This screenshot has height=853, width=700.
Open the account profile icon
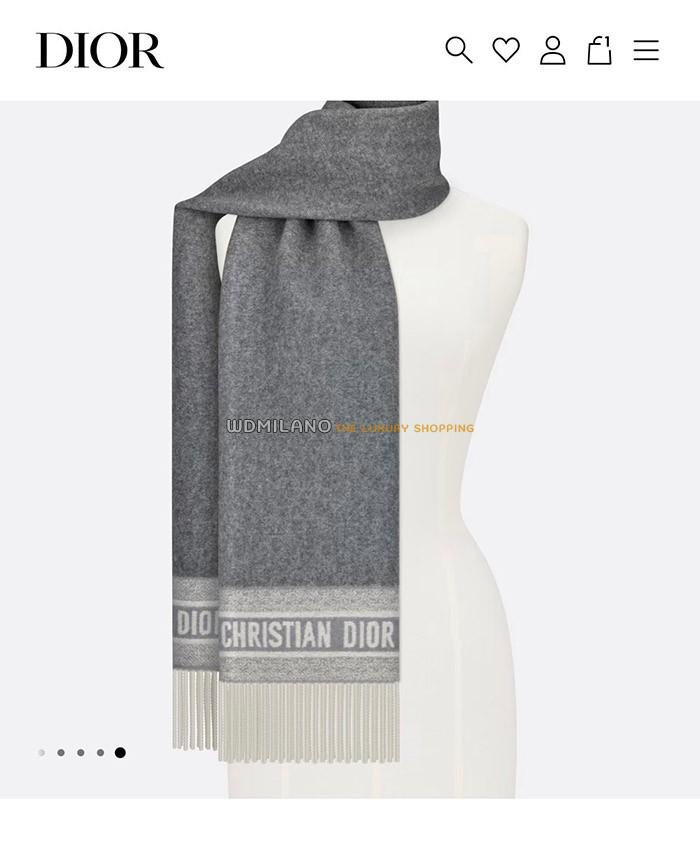(x=552, y=50)
